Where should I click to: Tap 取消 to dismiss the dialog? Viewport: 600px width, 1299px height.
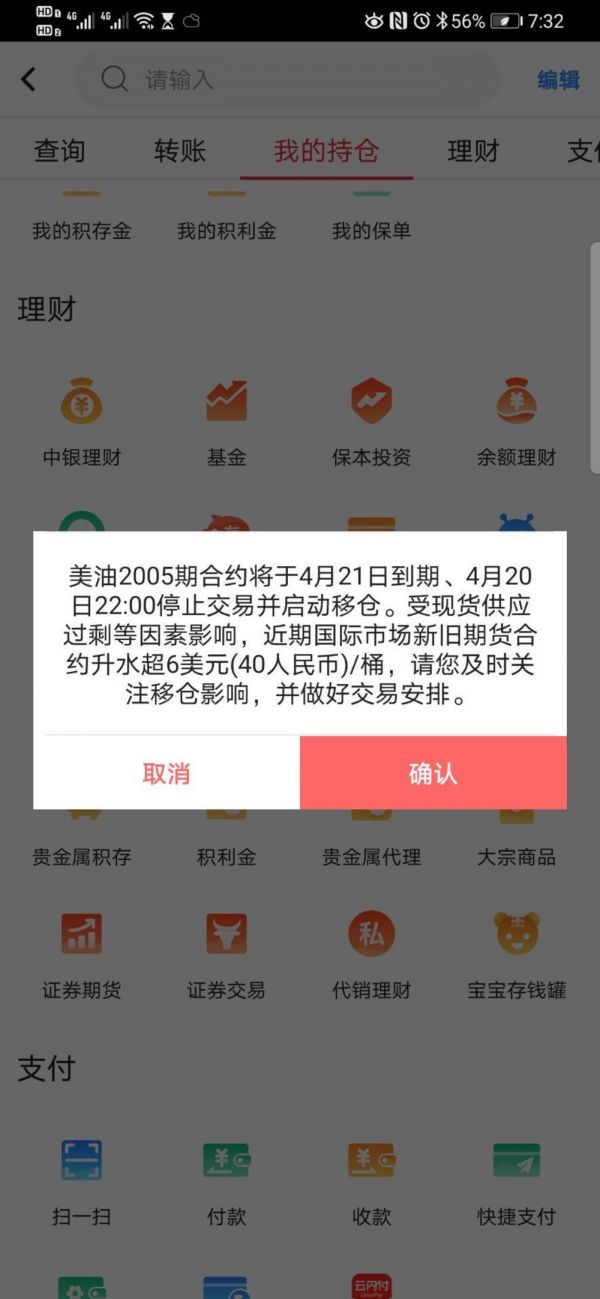166,773
